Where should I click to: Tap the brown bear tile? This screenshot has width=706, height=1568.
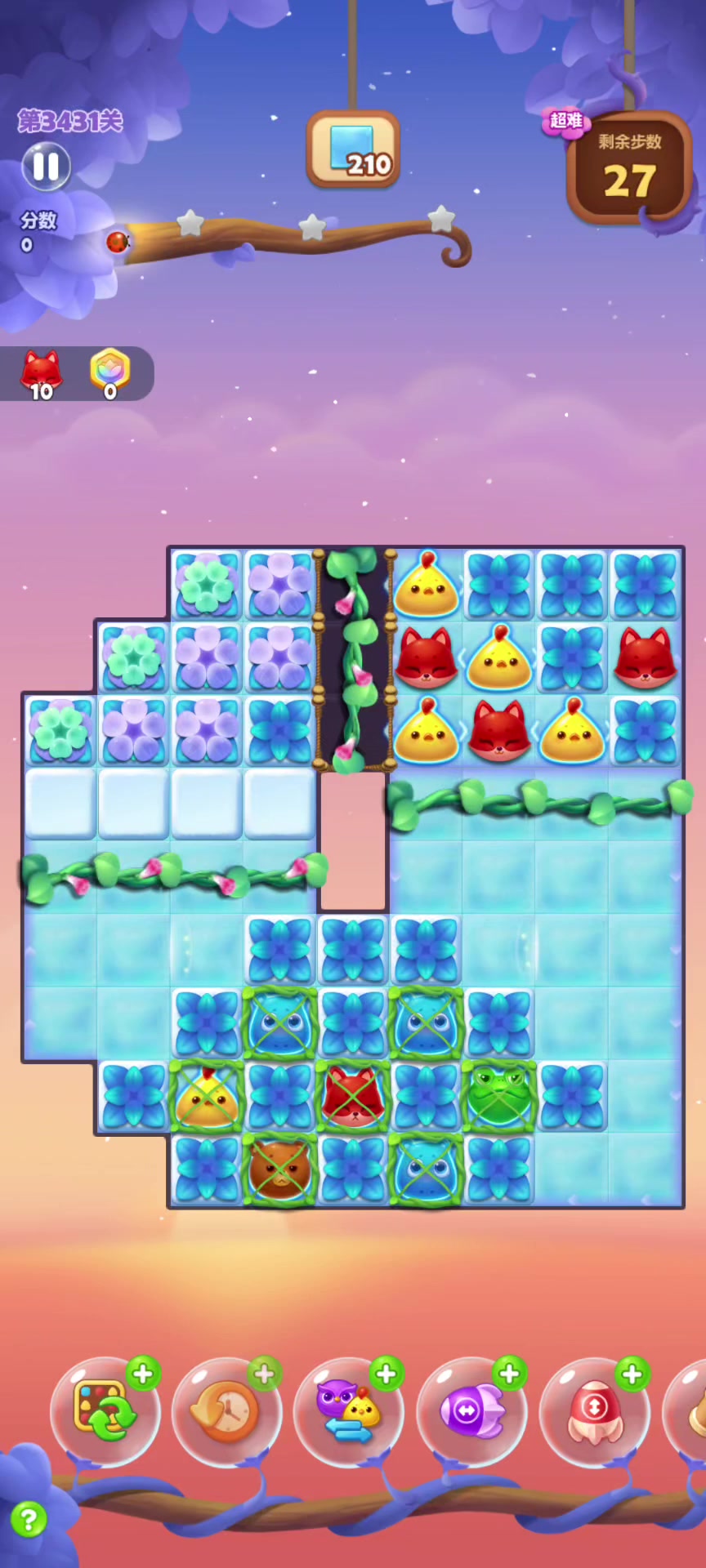coord(279,1169)
